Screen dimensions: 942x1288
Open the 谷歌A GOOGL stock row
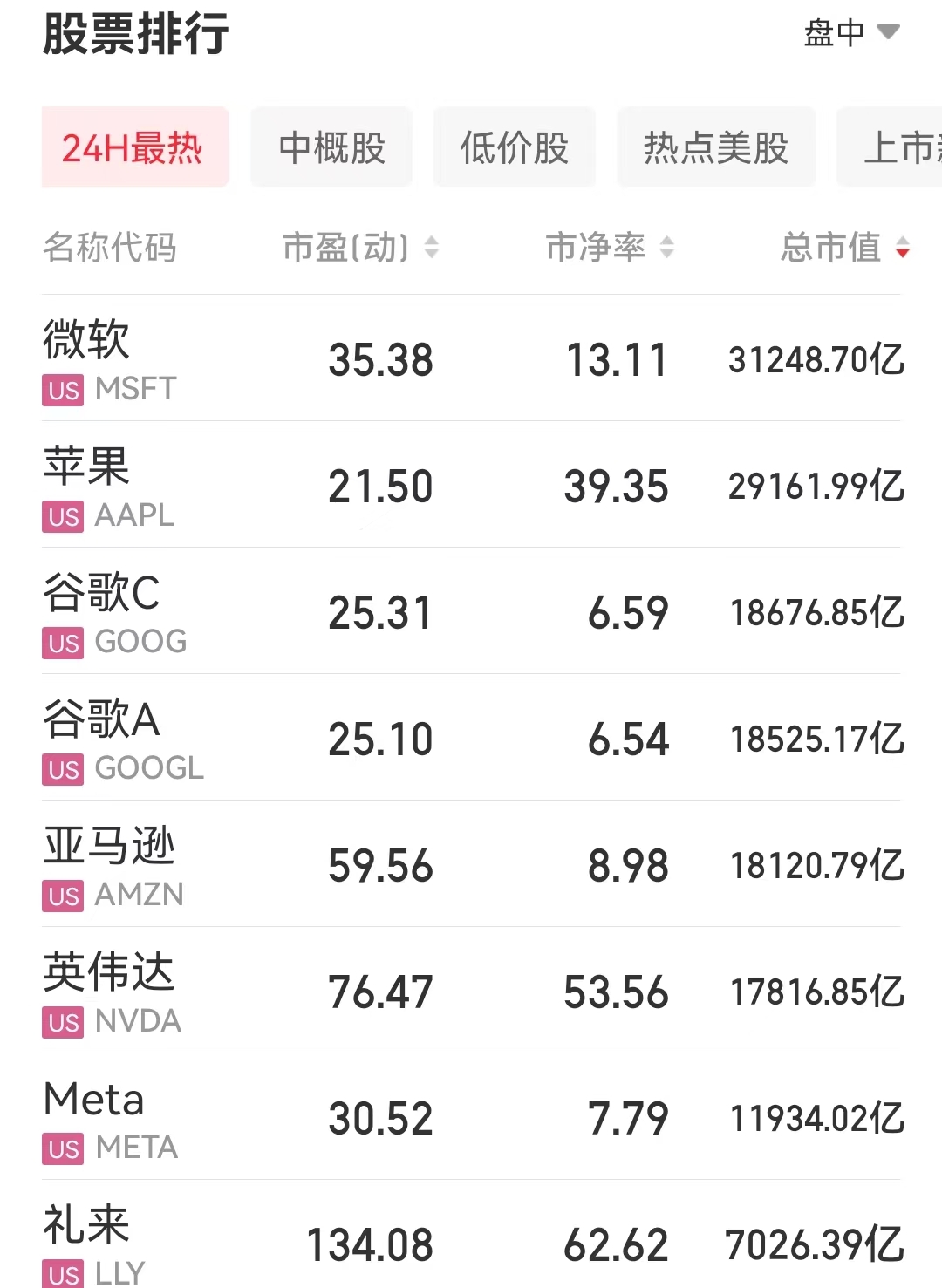pyautogui.click(x=471, y=738)
